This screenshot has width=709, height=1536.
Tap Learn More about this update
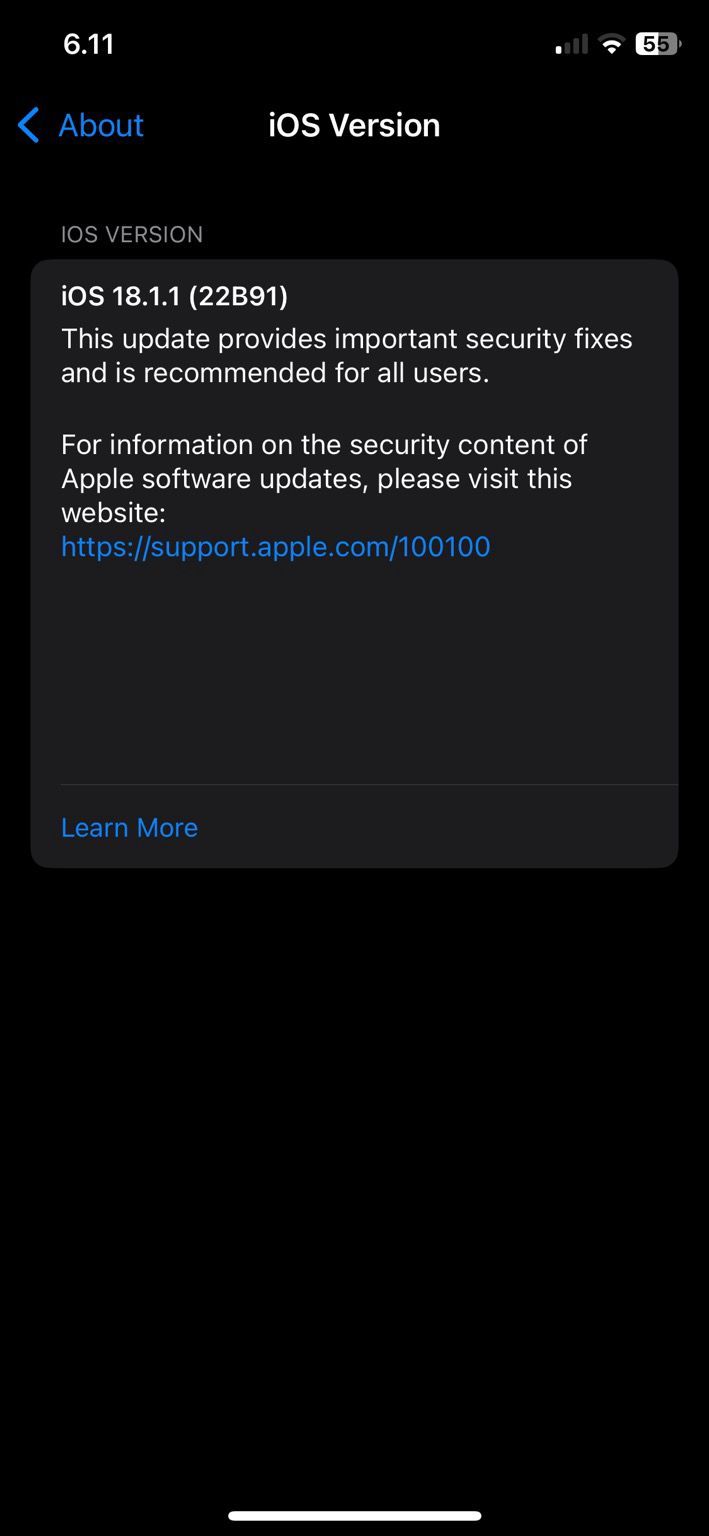[129, 827]
